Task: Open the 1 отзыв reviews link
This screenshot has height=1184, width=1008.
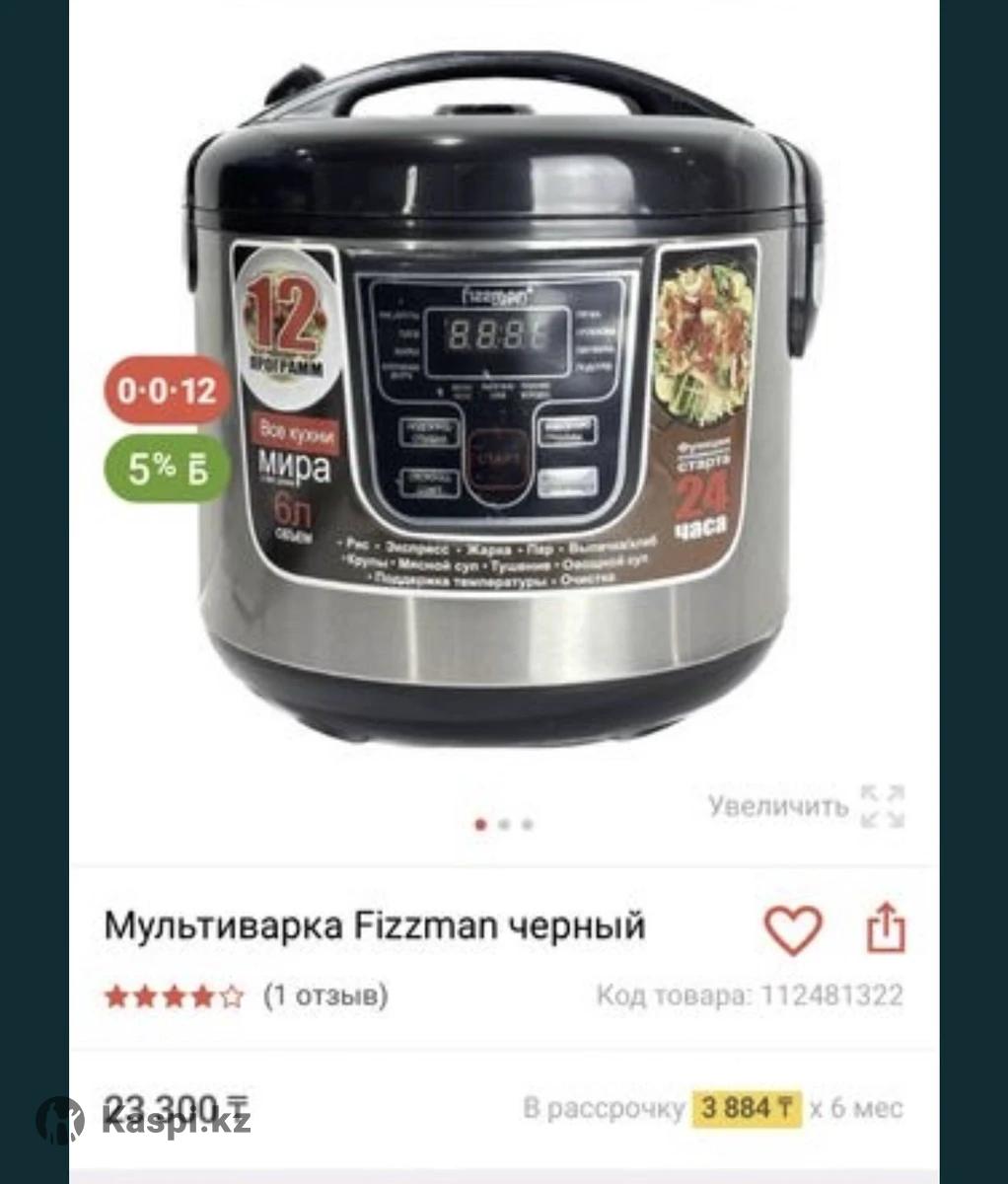Action: pyautogui.click(x=325, y=996)
